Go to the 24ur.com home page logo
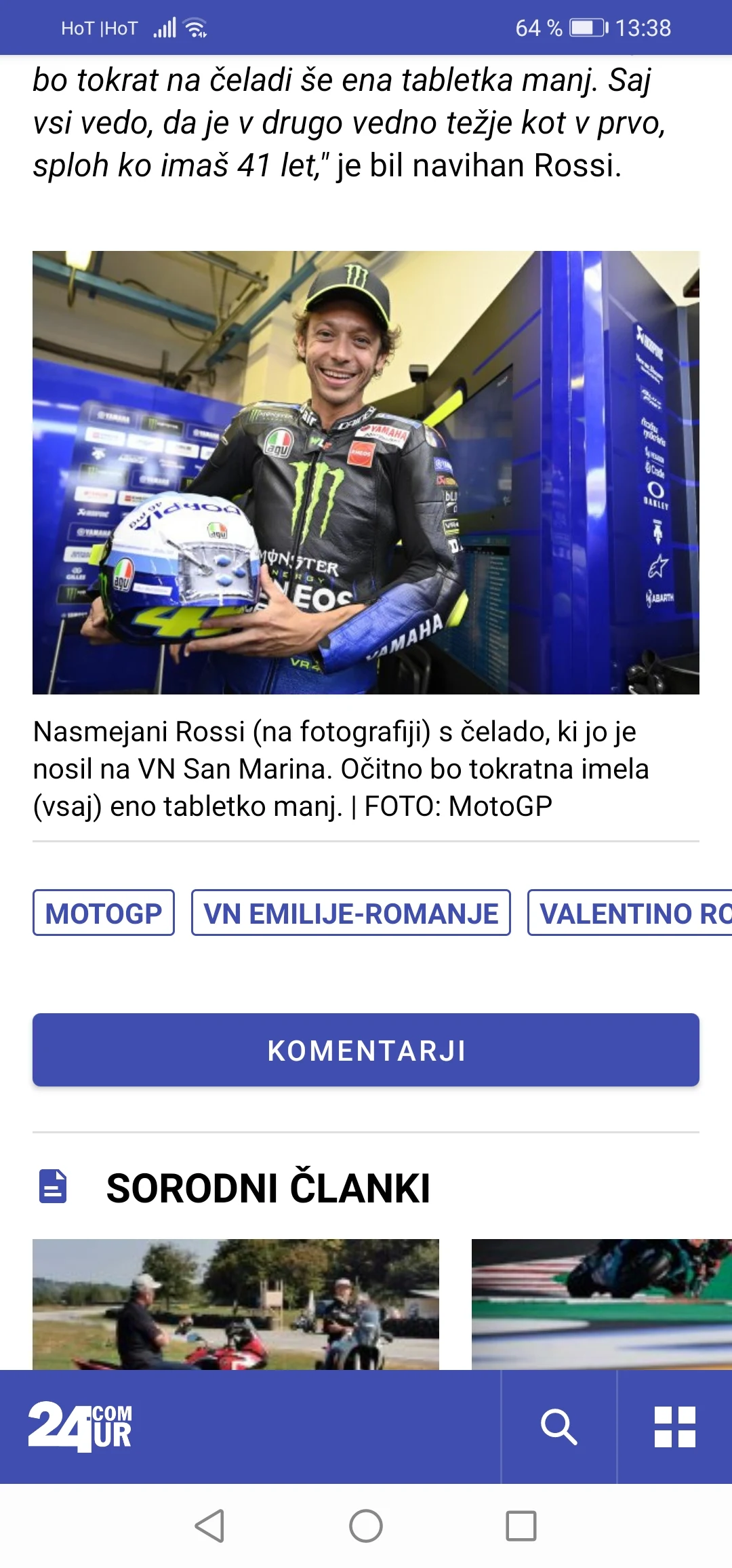 click(80, 1427)
